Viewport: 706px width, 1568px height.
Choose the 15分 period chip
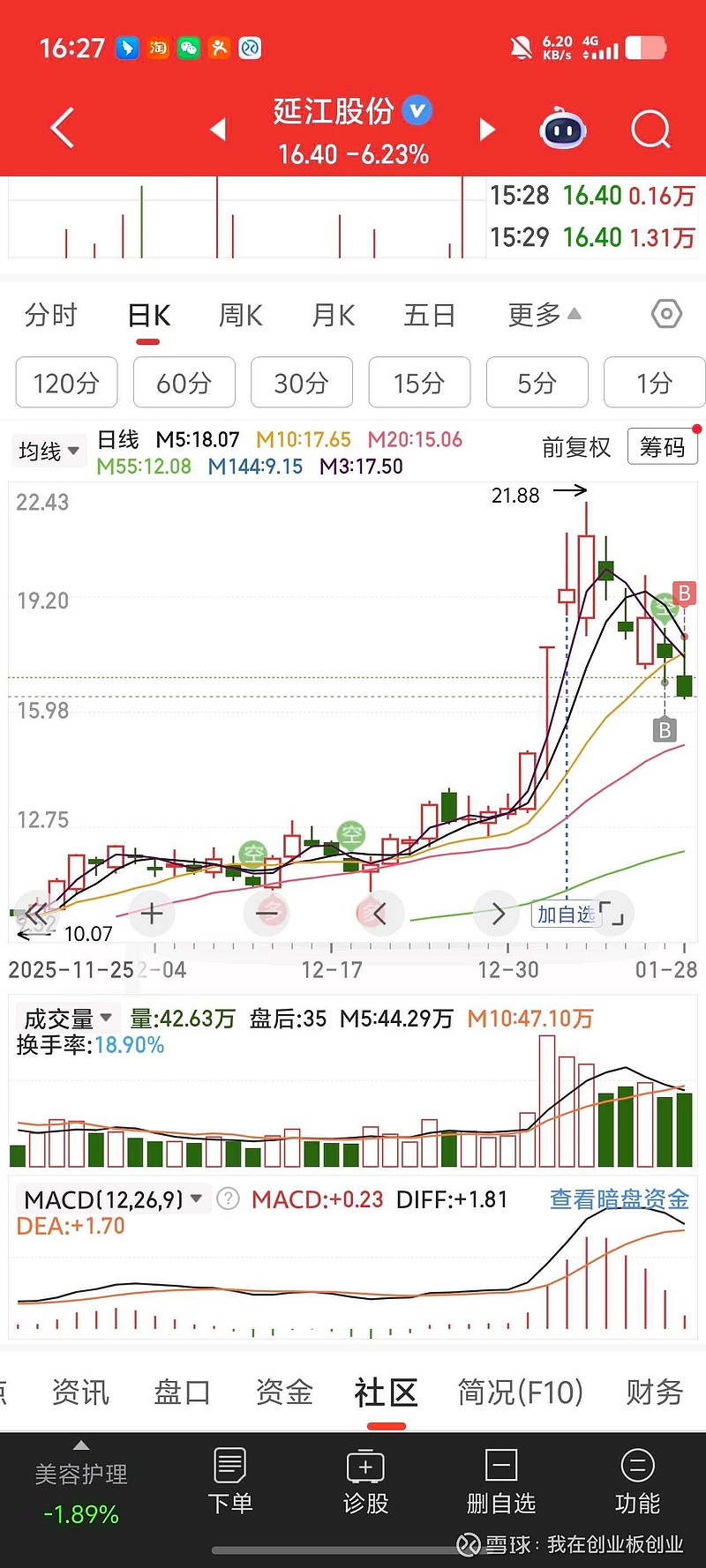click(x=419, y=383)
